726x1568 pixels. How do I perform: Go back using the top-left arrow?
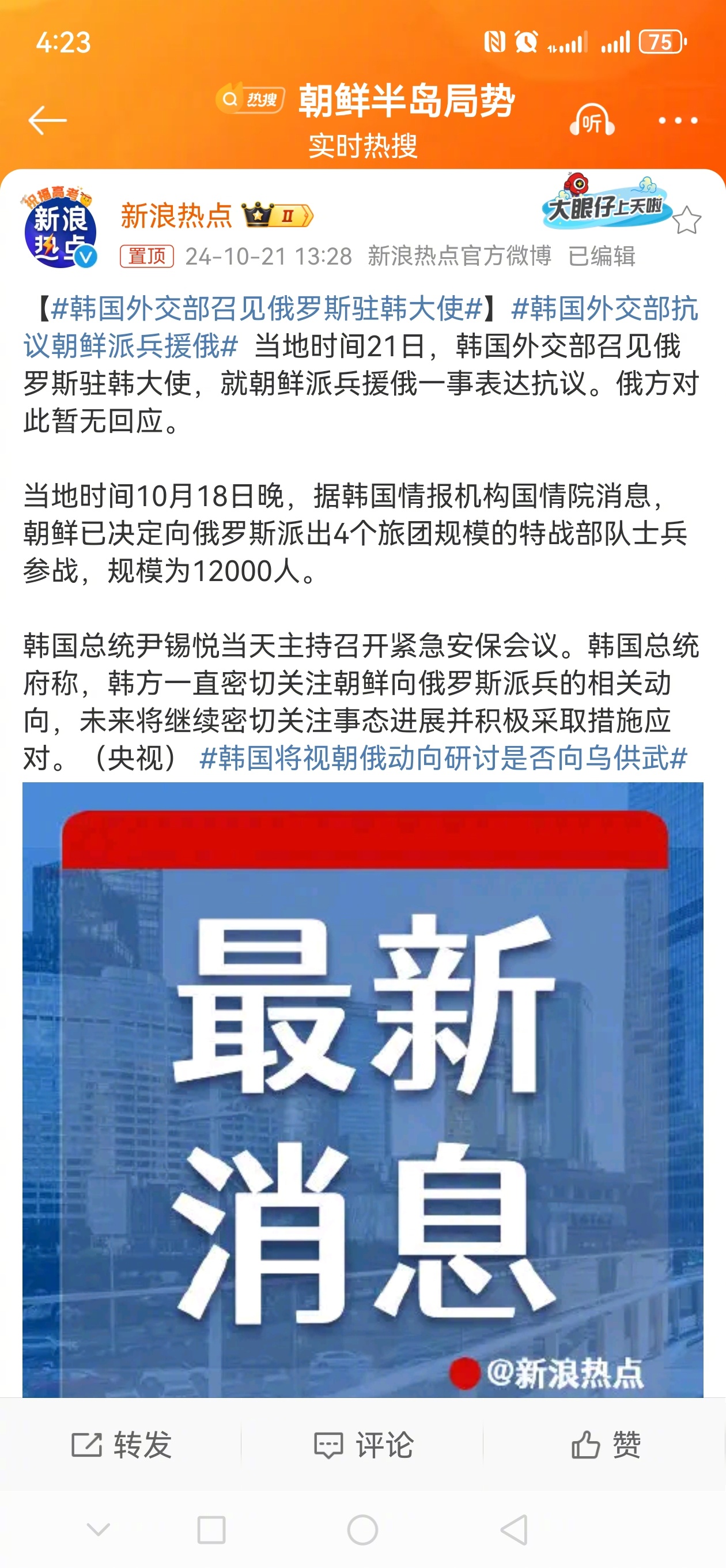coord(47,120)
